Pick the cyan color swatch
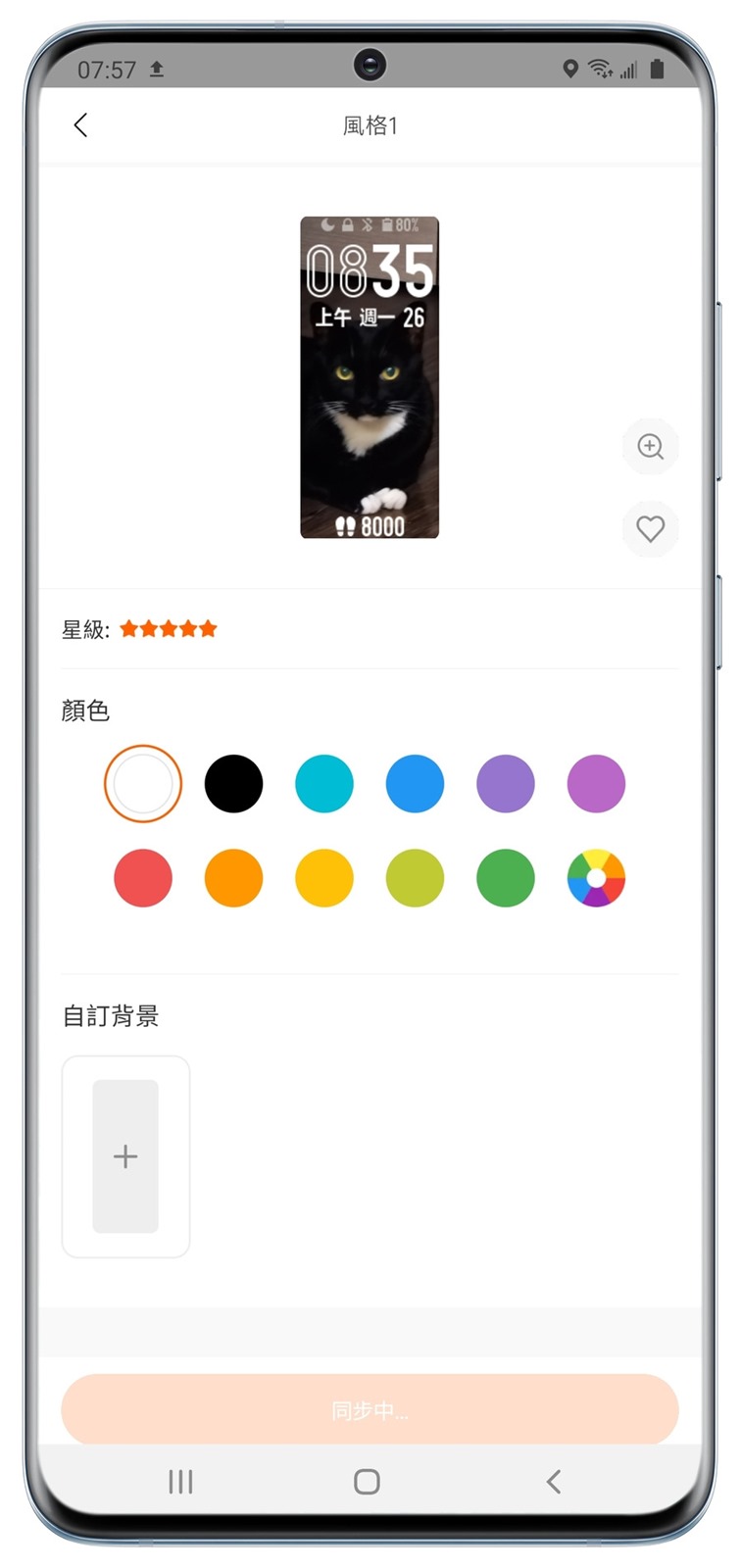Screen dimensions: 741x1568 point(324,784)
